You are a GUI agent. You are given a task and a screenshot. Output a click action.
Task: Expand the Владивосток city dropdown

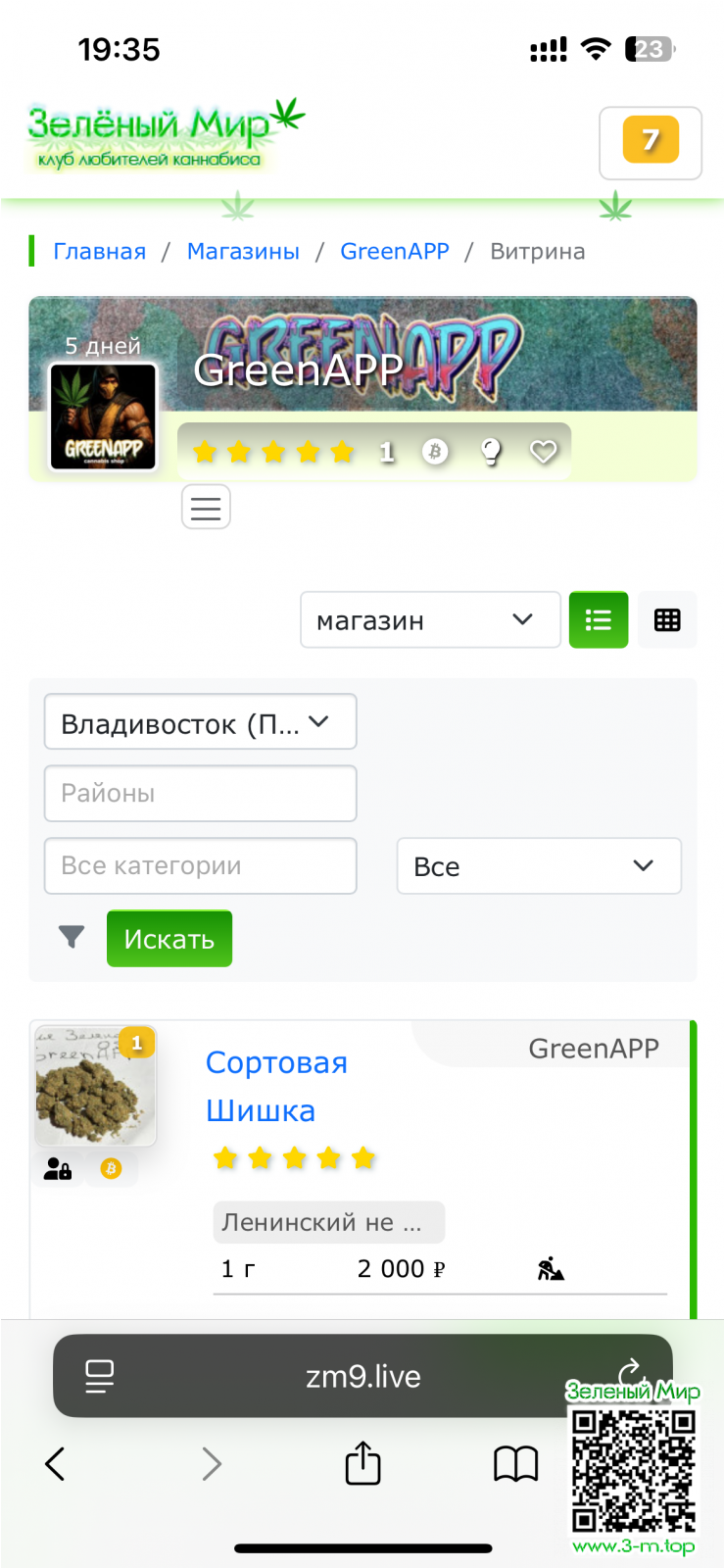pos(200,723)
